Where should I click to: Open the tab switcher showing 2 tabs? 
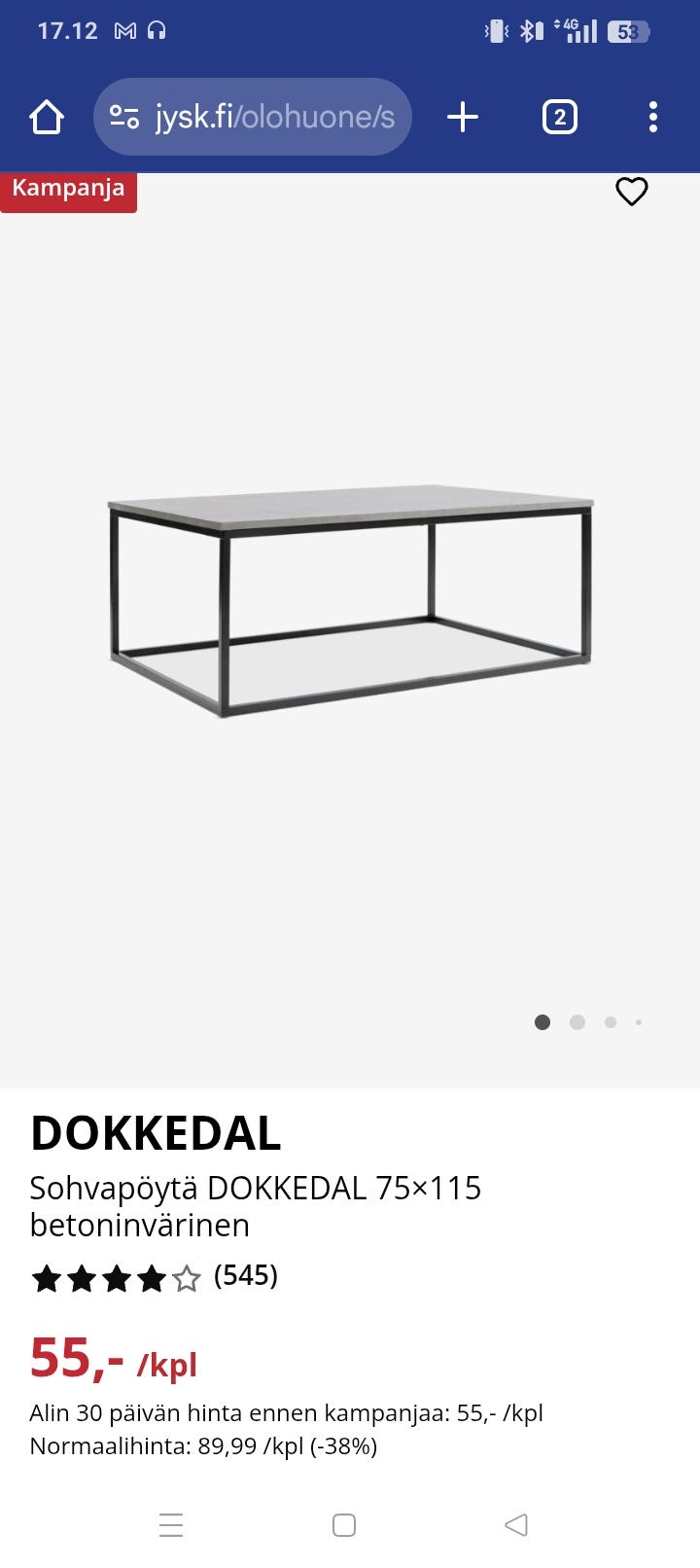(x=559, y=118)
